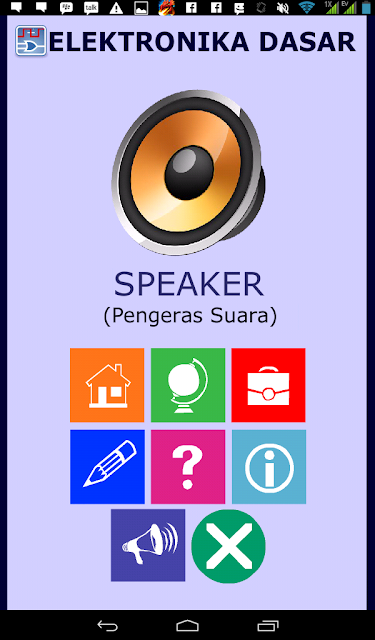375x640 pixels.
Task: Open the red briefcase tile
Action: 268,385
